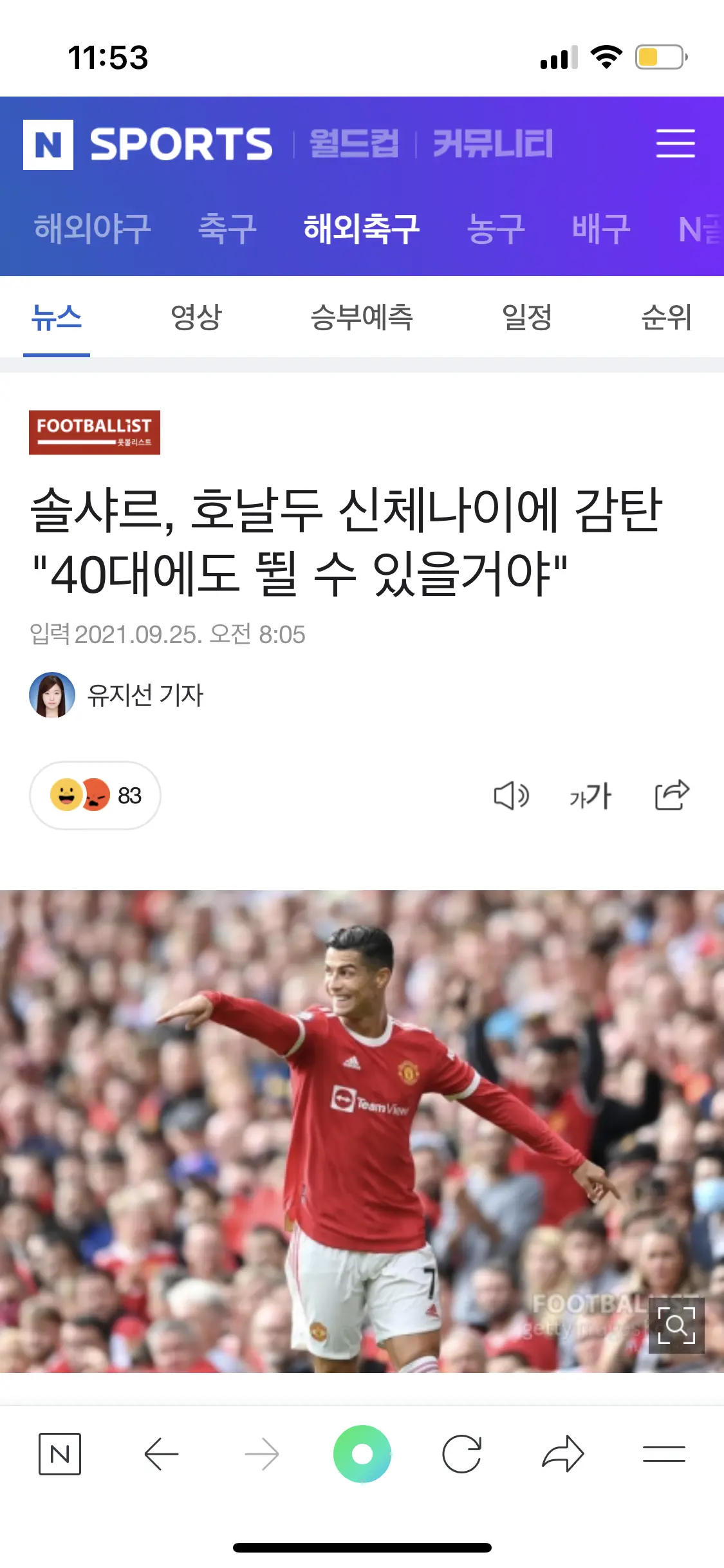
Task: Switch to the 농구 category
Action: [496, 229]
